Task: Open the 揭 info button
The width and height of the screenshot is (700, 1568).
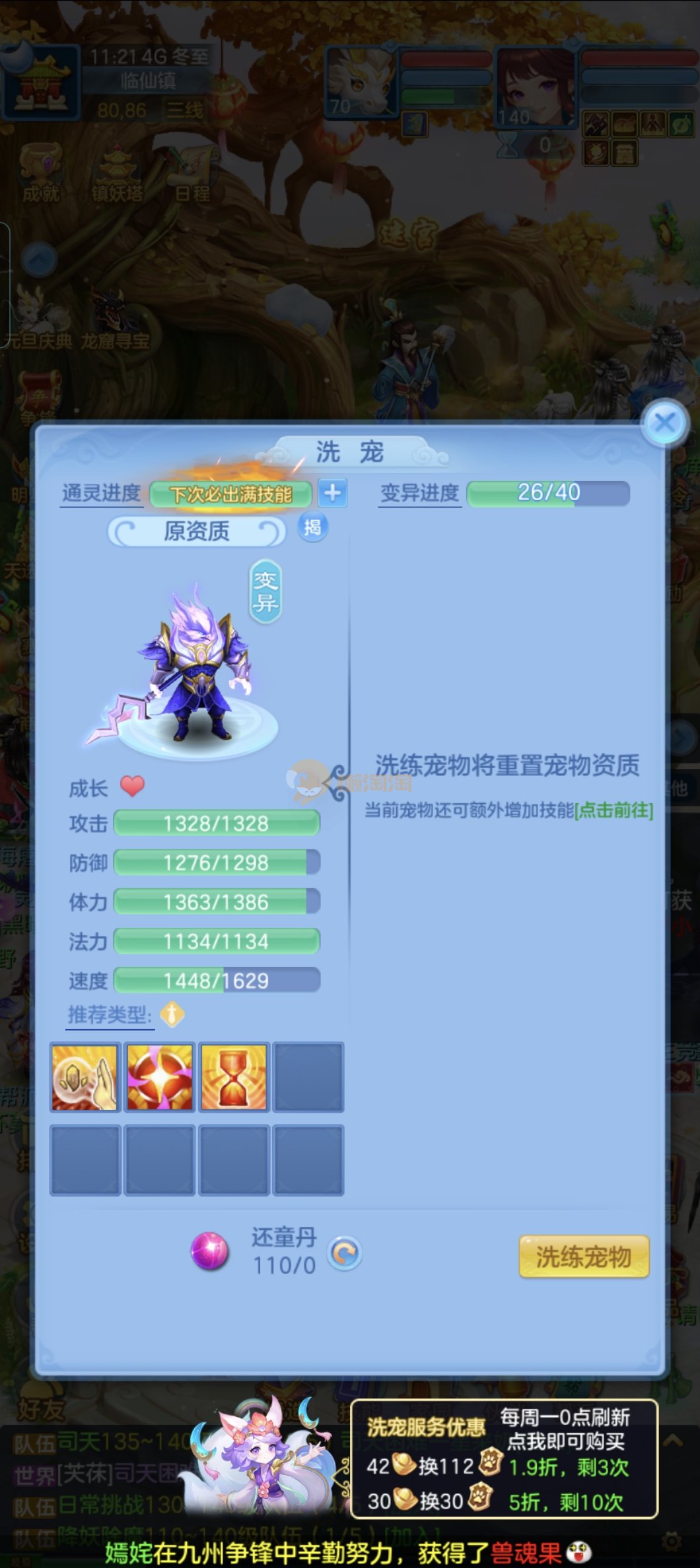Action: pyautogui.click(x=312, y=527)
